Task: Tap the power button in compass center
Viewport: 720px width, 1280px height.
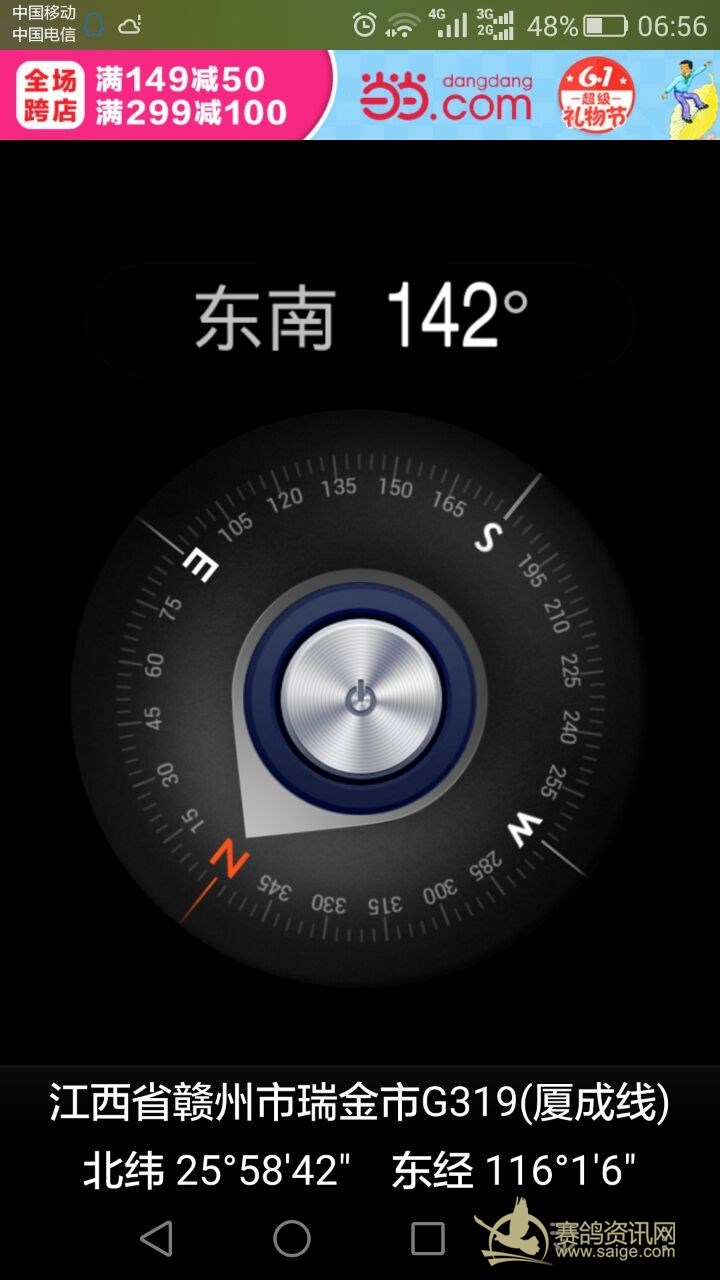Action: click(360, 699)
